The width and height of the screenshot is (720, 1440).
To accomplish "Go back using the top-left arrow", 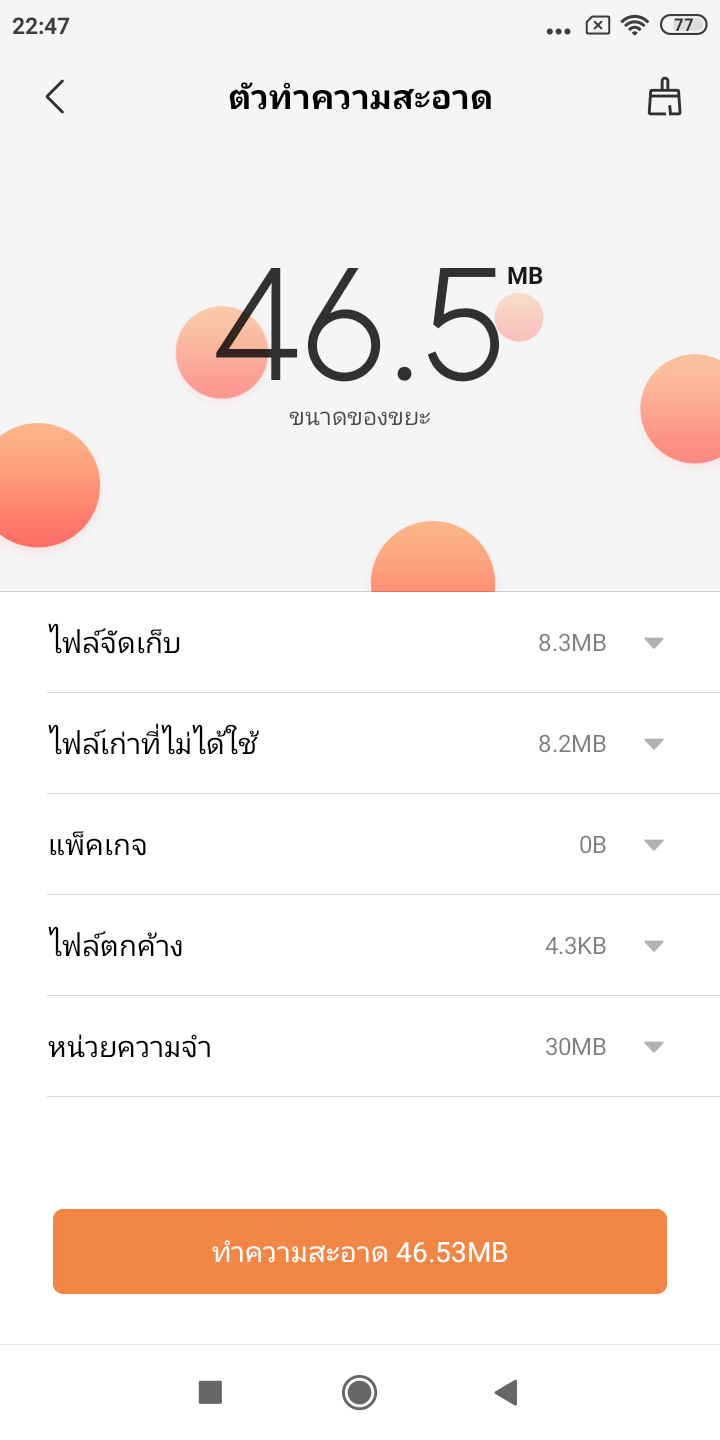I will coord(55,97).
